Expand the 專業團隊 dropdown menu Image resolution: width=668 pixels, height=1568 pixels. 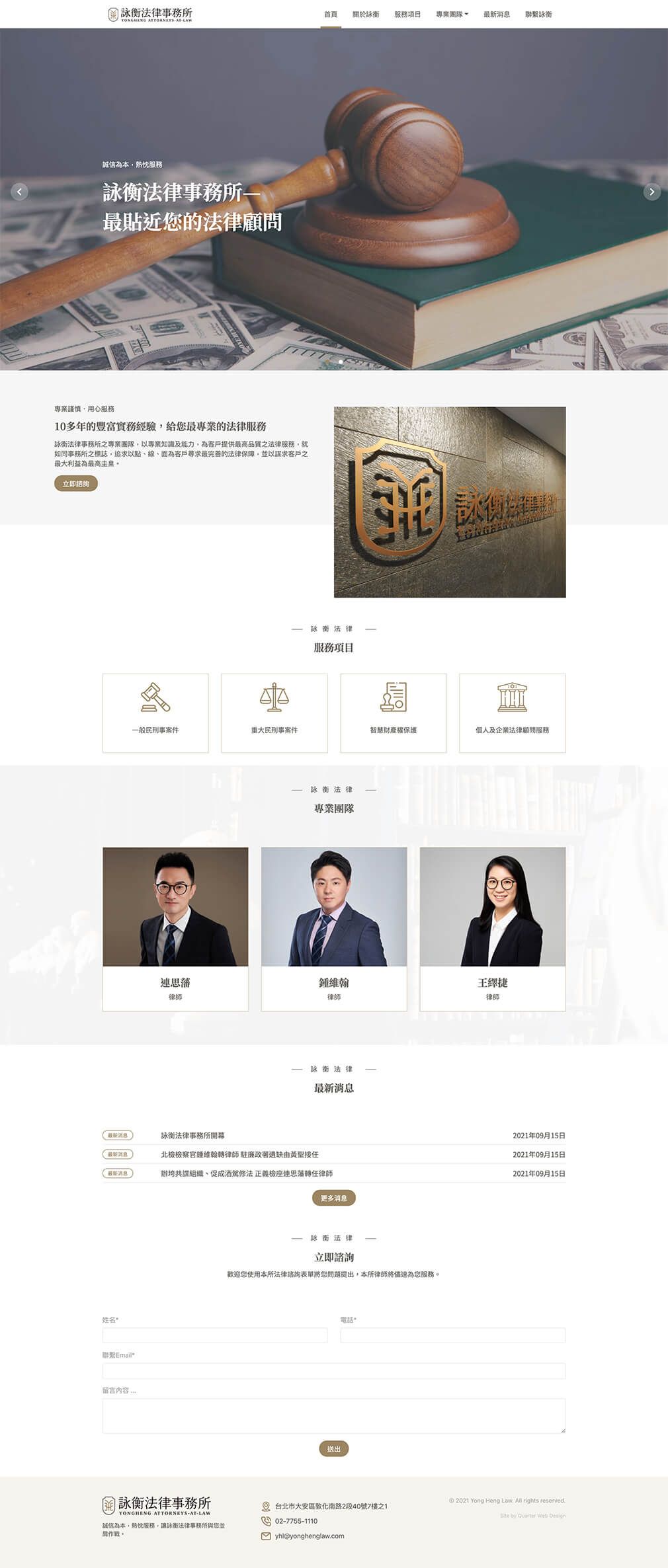[x=452, y=15]
